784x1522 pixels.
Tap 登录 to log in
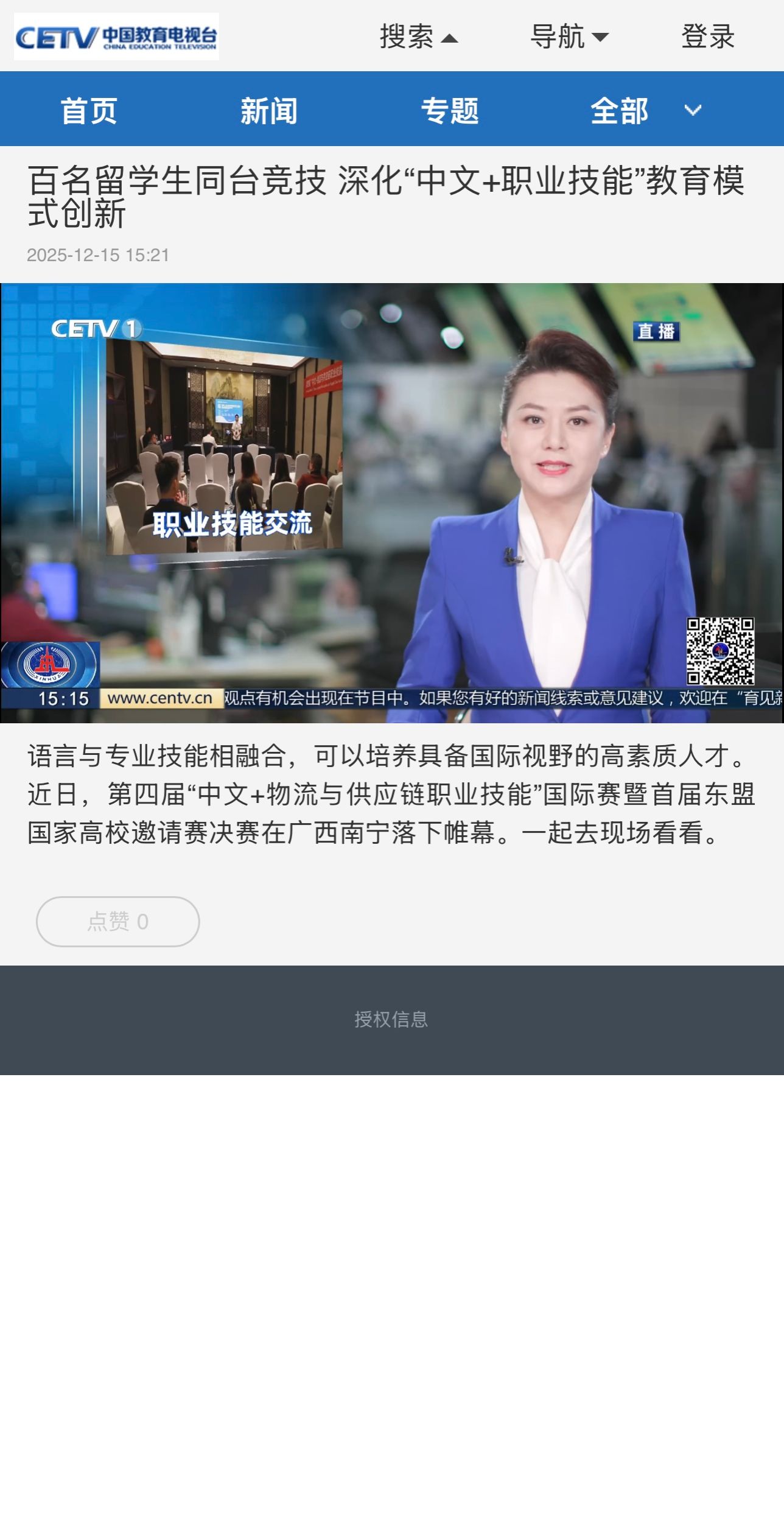(707, 37)
